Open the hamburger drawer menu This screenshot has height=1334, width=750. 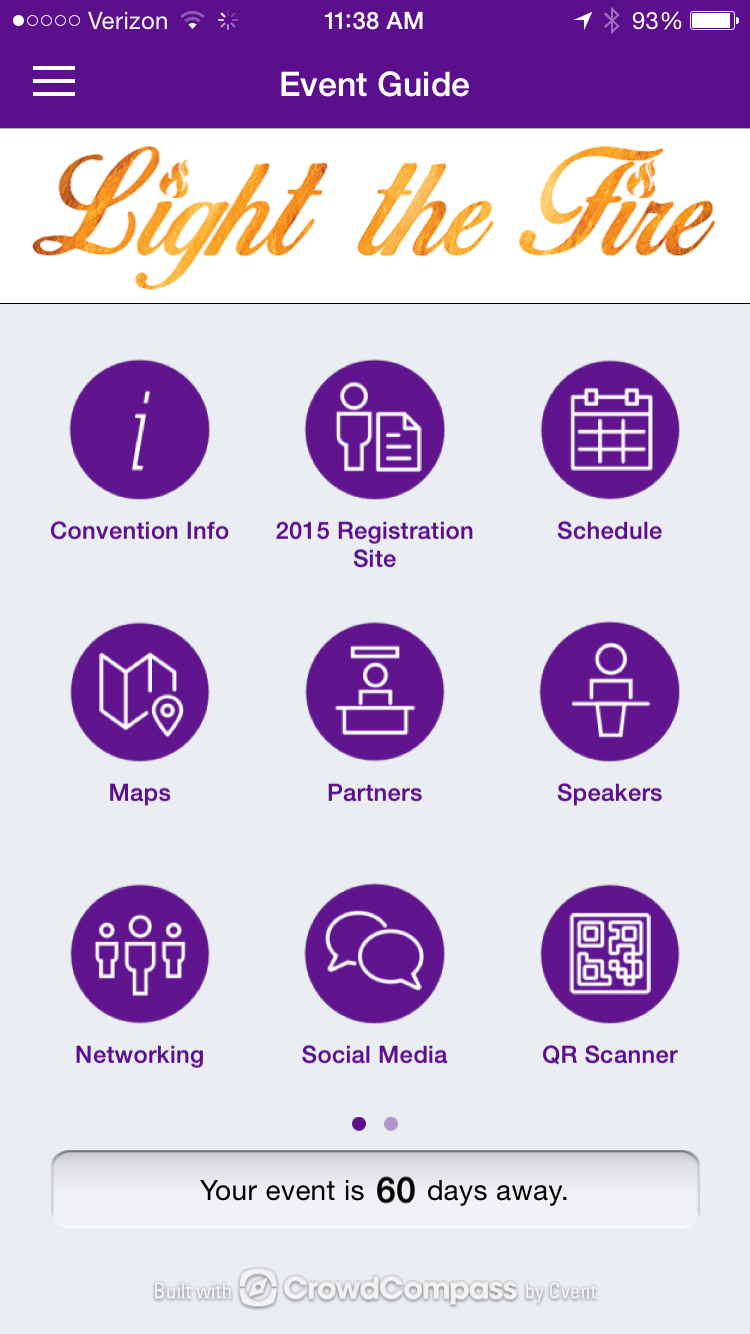[54, 82]
